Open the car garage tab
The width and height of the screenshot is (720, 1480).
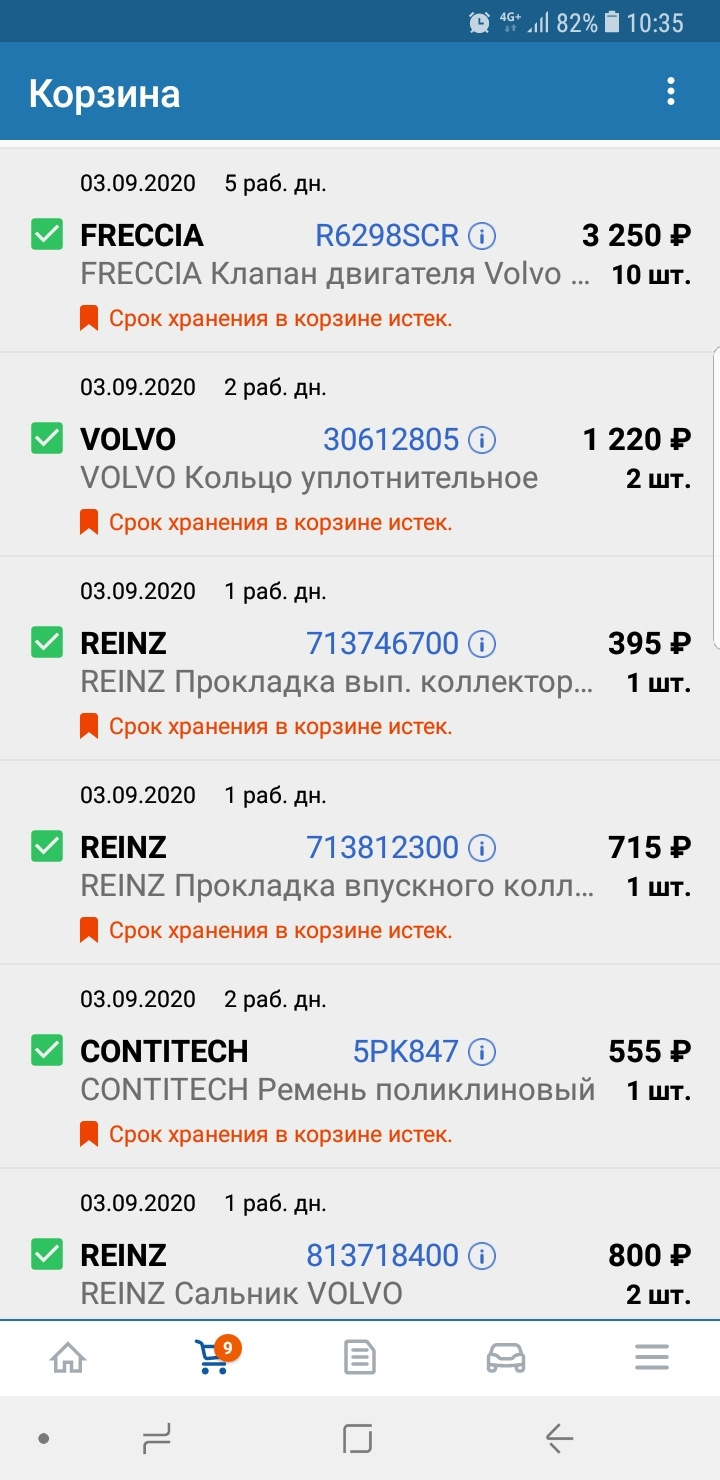tap(505, 1358)
